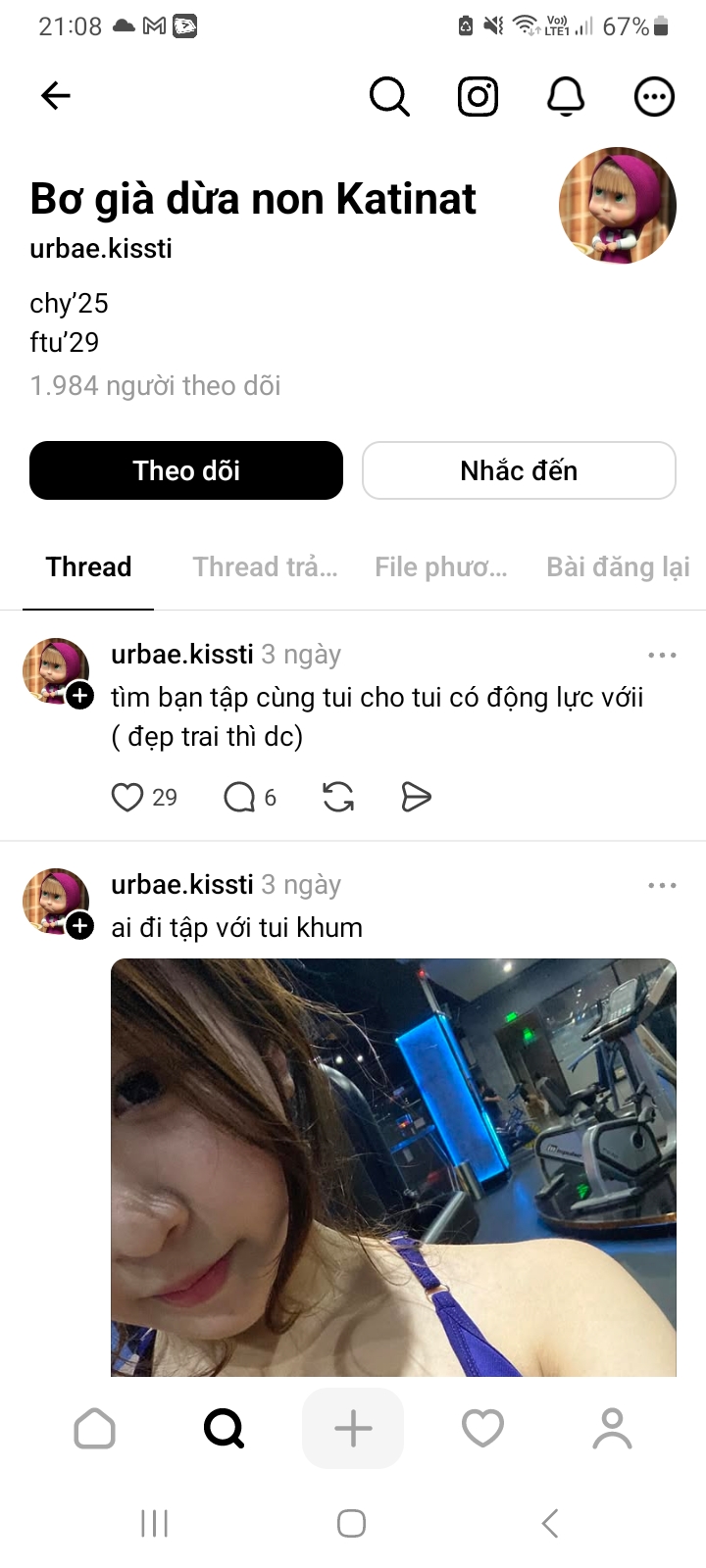Go back using the top arrow
The height and width of the screenshot is (1568, 706).
[56, 95]
